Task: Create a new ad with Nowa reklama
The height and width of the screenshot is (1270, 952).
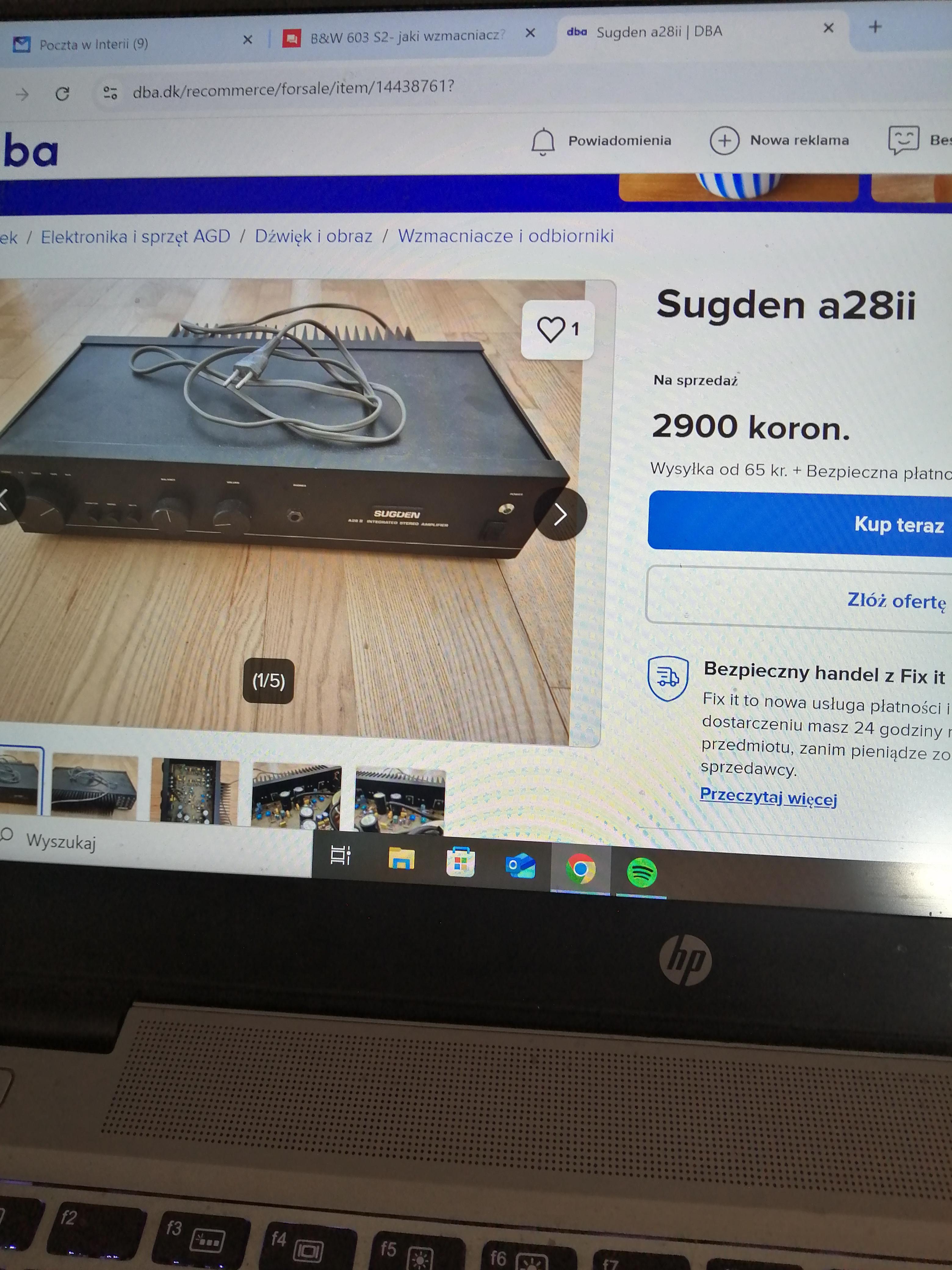Action: [x=779, y=141]
